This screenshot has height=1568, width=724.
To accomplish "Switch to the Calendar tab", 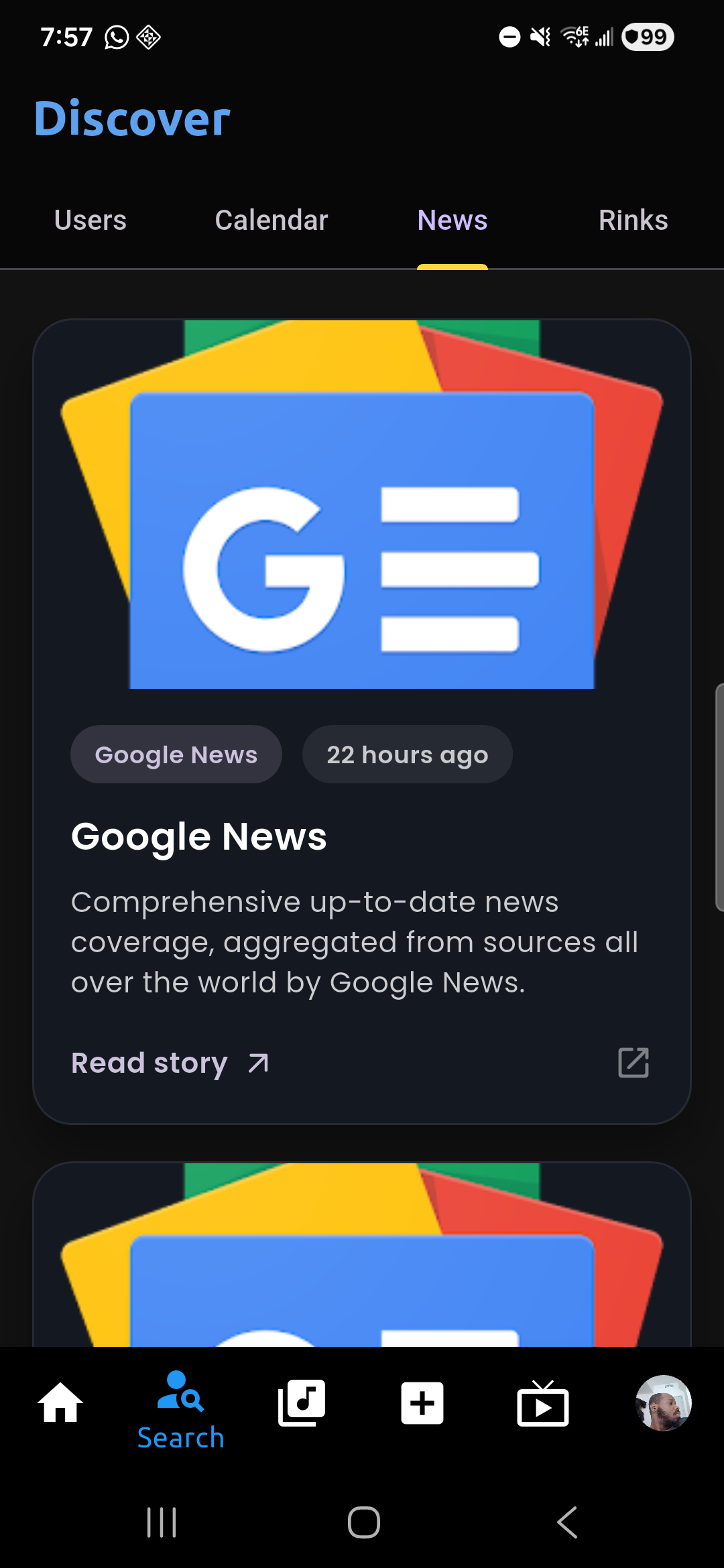I will [271, 220].
